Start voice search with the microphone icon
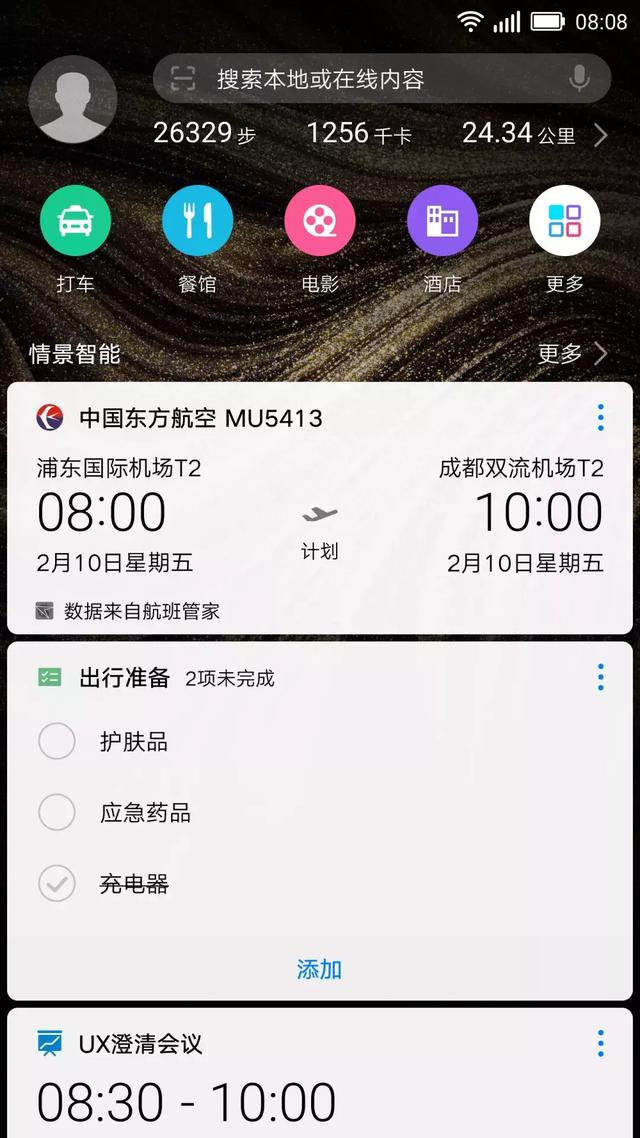640x1138 pixels. pos(578,79)
